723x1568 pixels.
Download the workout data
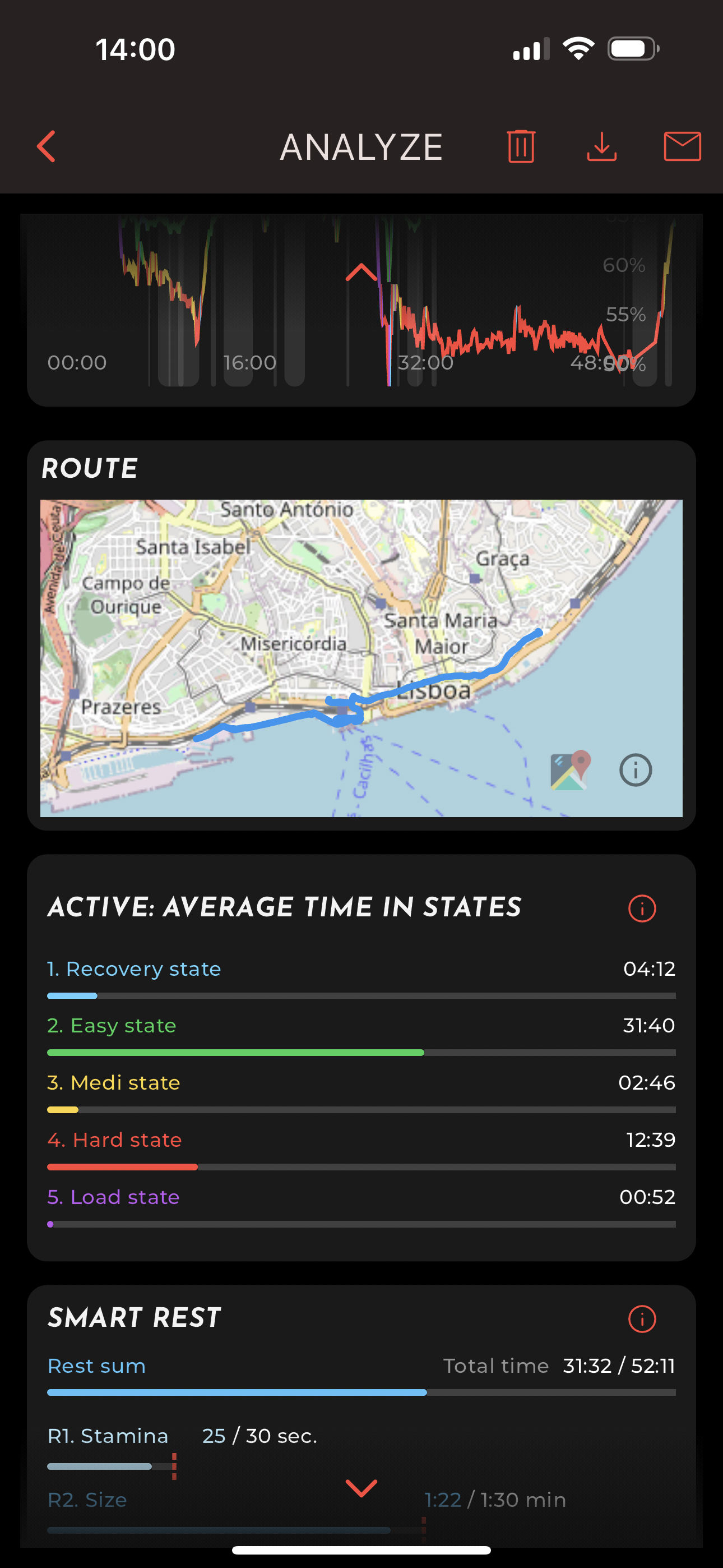(x=601, y=146)
